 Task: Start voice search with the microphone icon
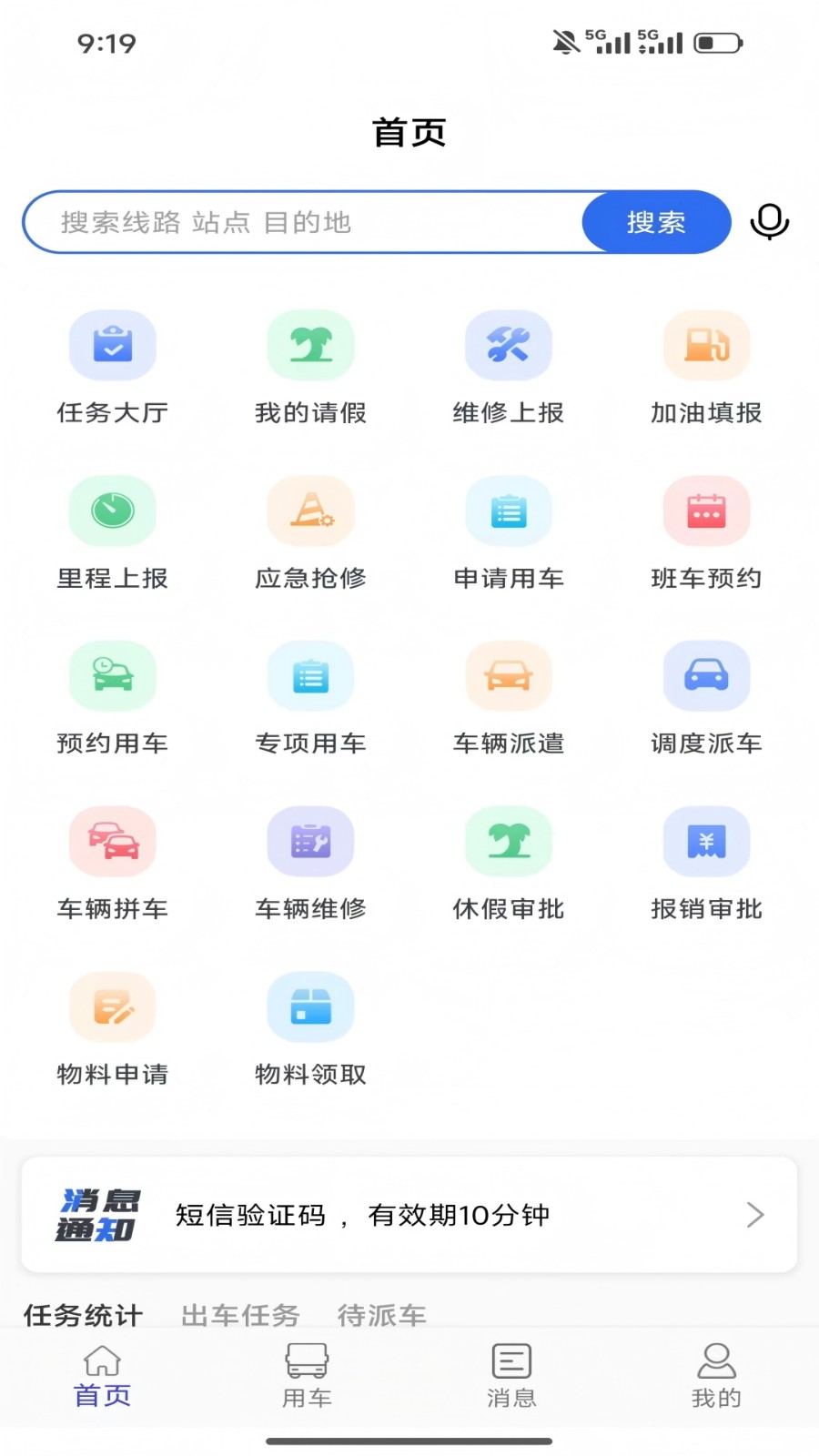click(770, 221)
